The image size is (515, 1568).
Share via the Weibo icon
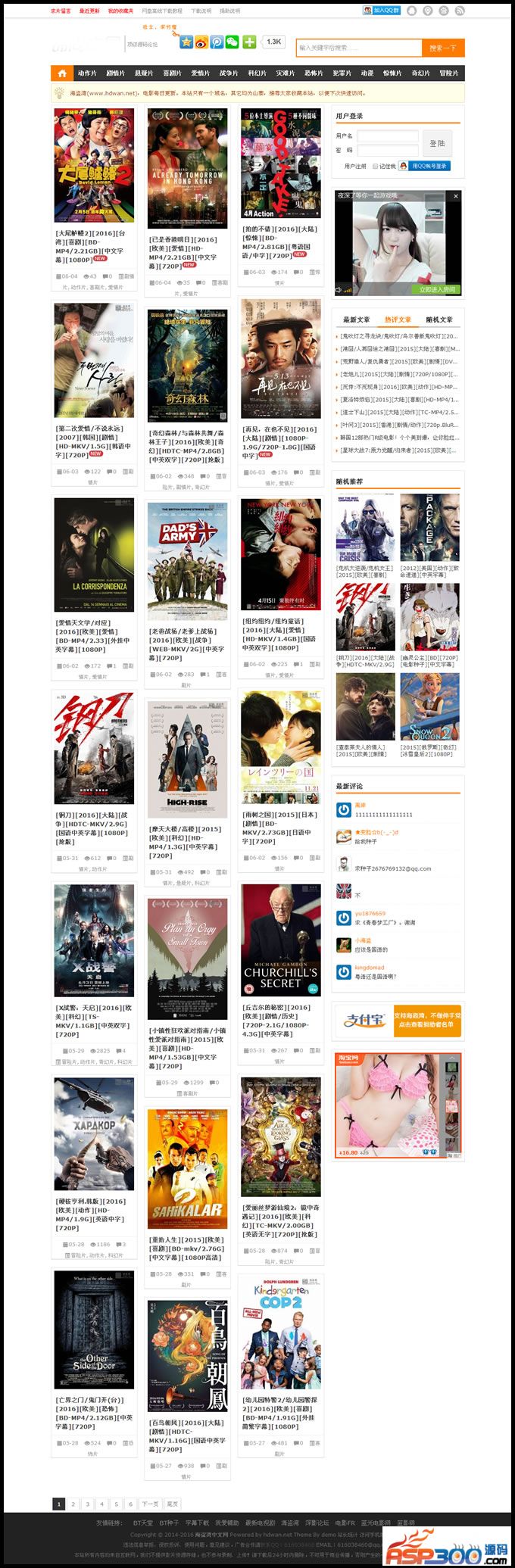[201, 42]
